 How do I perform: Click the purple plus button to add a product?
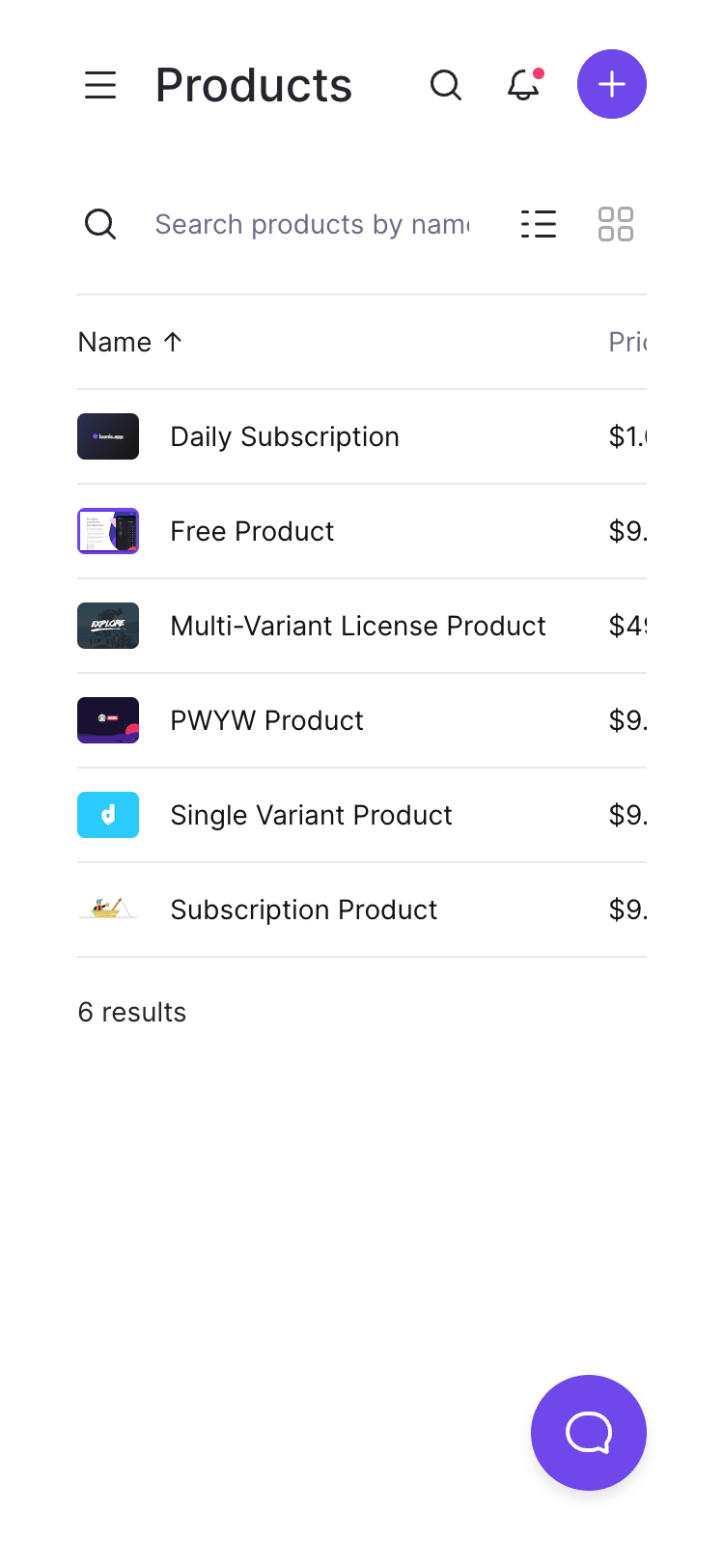click(x=611, y=84)
